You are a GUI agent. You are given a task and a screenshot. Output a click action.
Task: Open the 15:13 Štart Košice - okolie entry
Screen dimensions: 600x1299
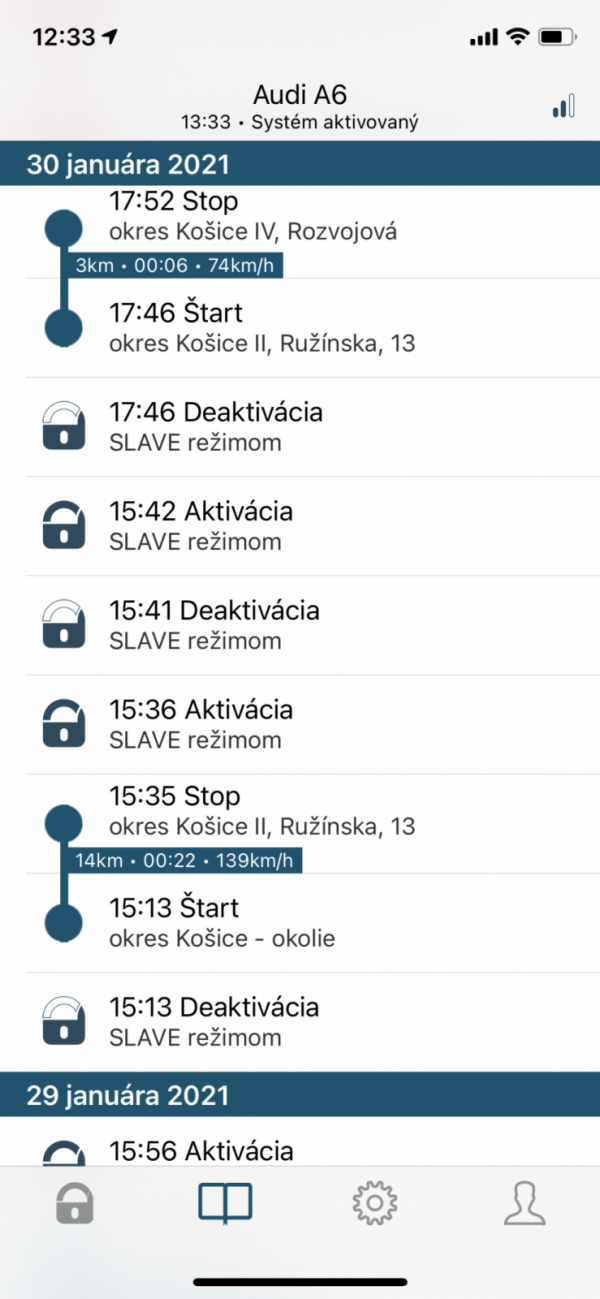pyautogui.click(x=300, y=922)
